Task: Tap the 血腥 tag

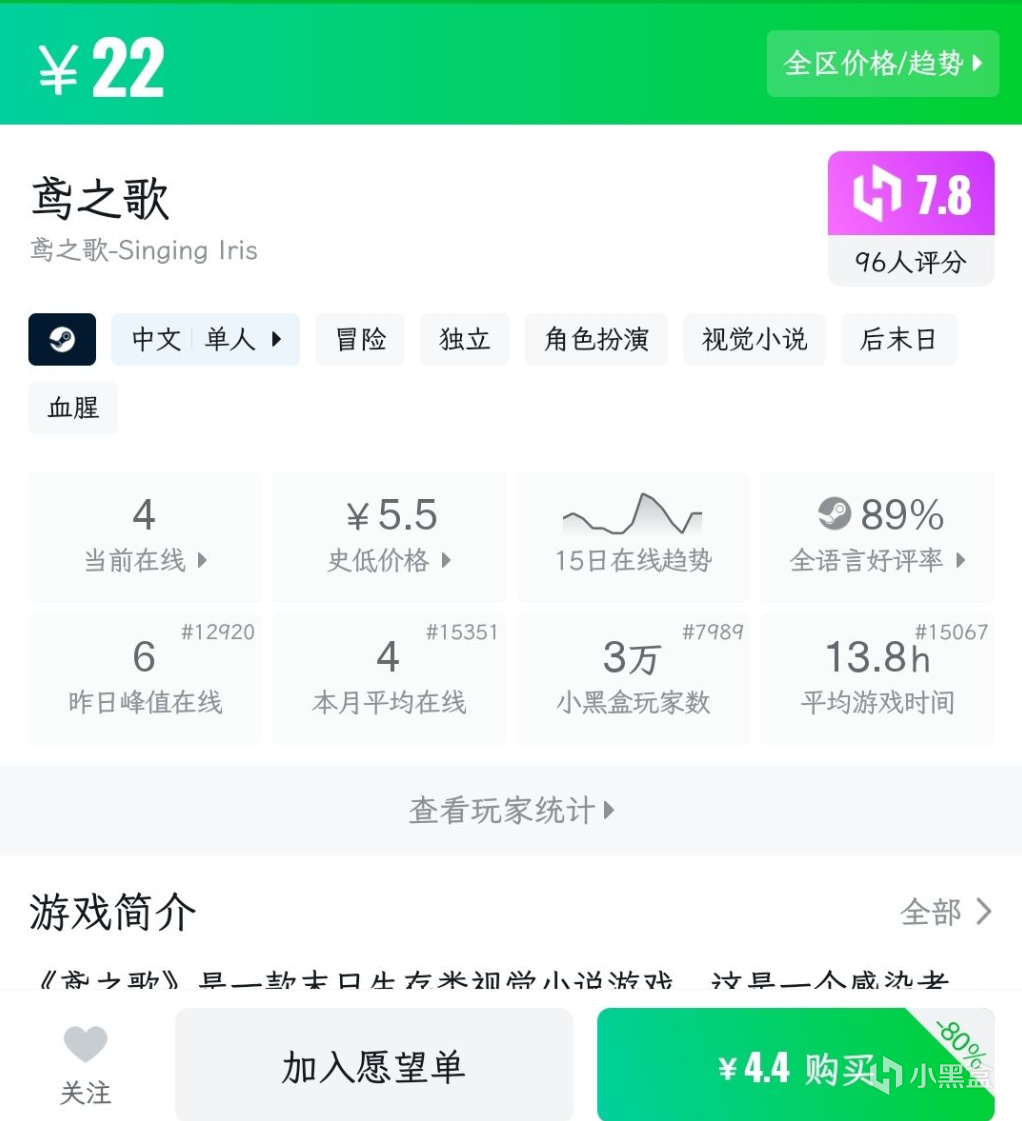Action: pos(73,408)
